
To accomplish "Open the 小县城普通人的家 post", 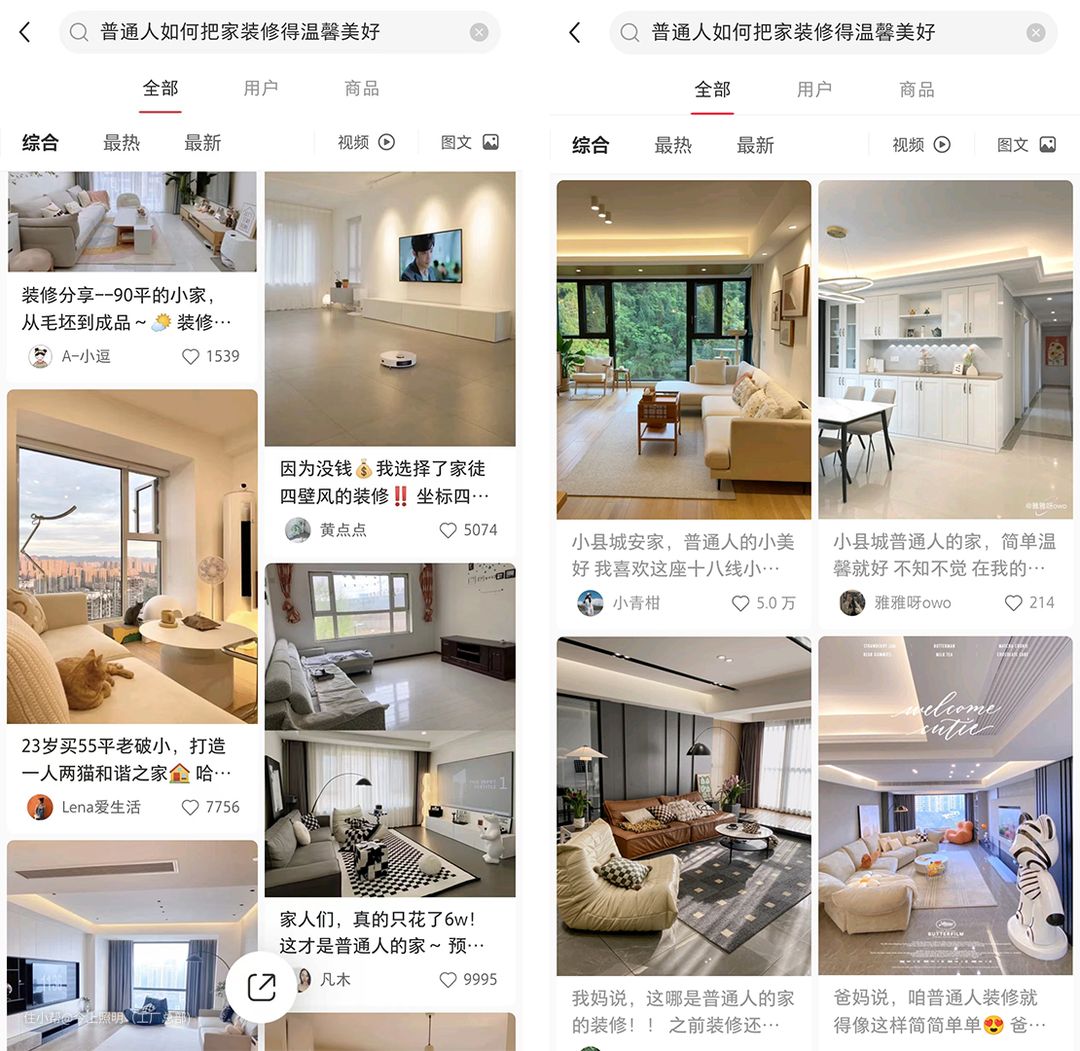I will [x=945, y=350].
